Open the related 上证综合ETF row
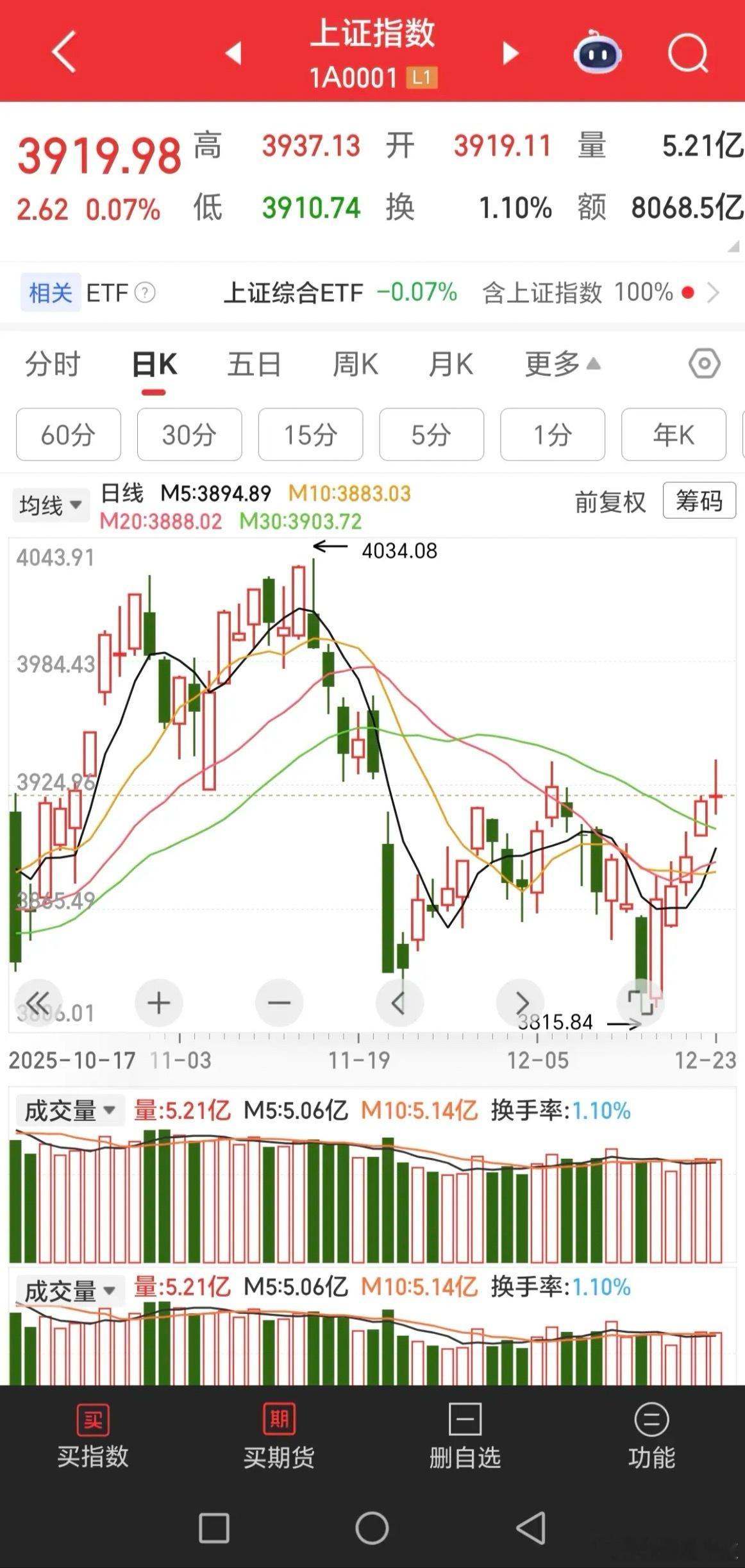The image size is (745, 1568). [372, 292]
